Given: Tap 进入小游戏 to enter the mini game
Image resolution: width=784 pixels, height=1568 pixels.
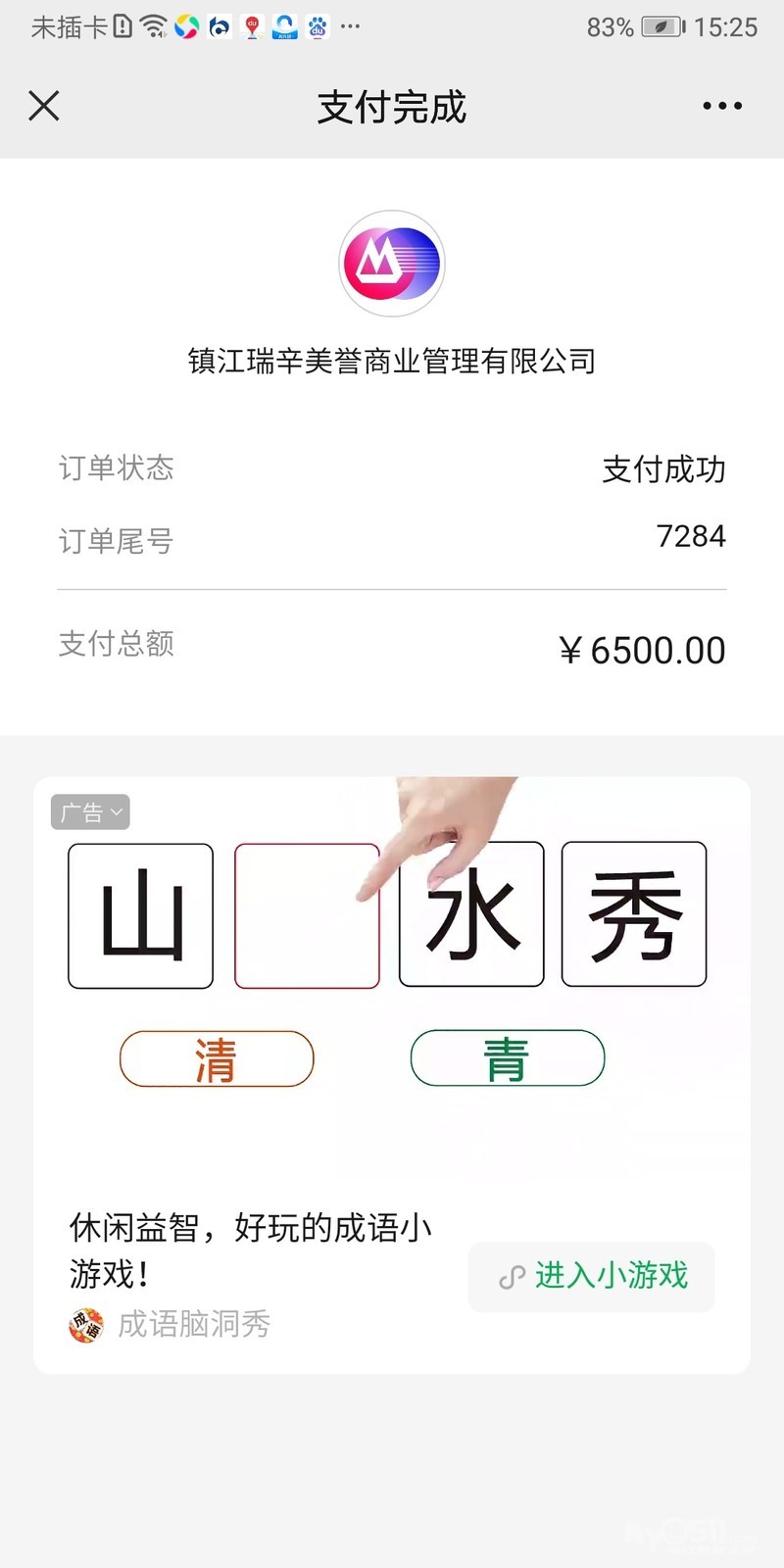Looking at the screenshot, I should click(592, 1276).
